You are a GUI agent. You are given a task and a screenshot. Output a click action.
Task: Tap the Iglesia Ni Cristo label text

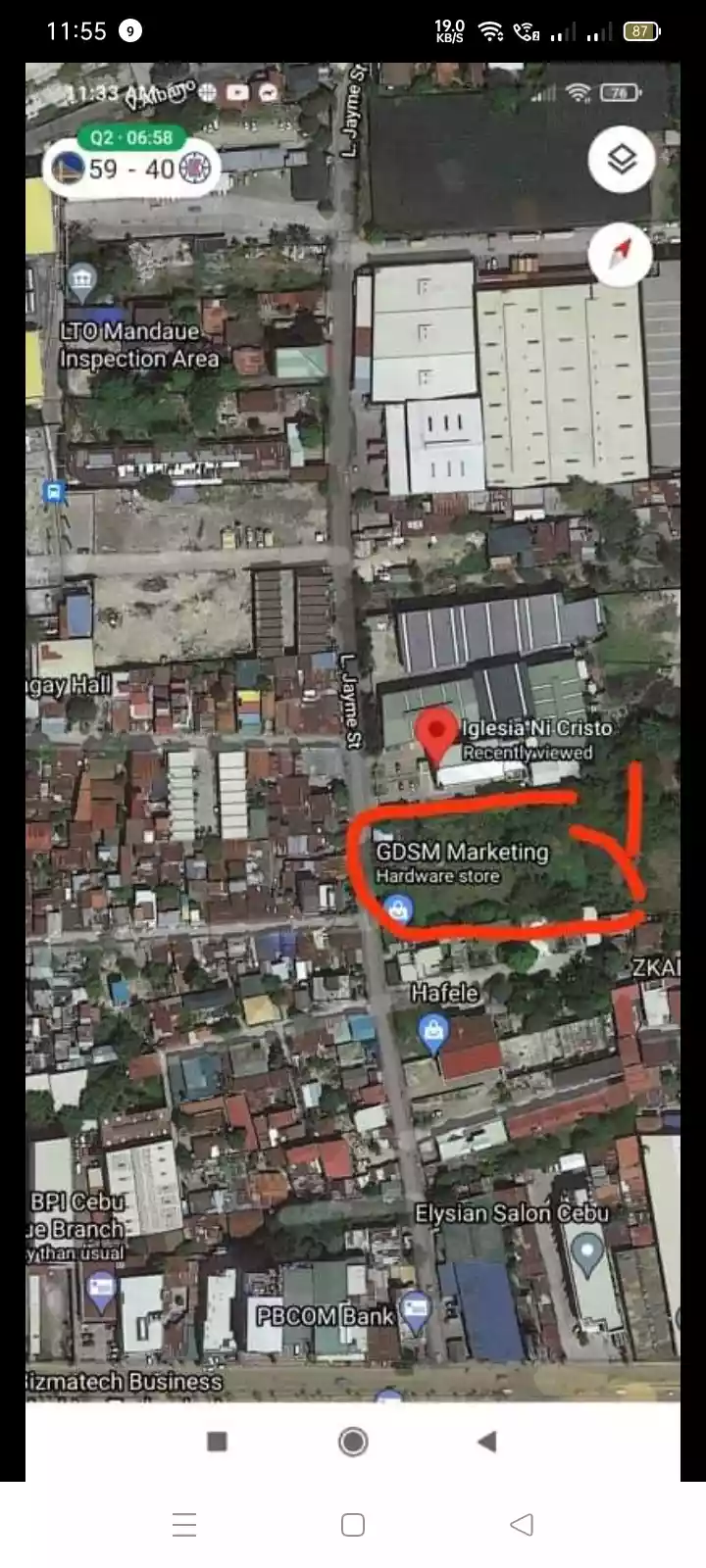537,728
